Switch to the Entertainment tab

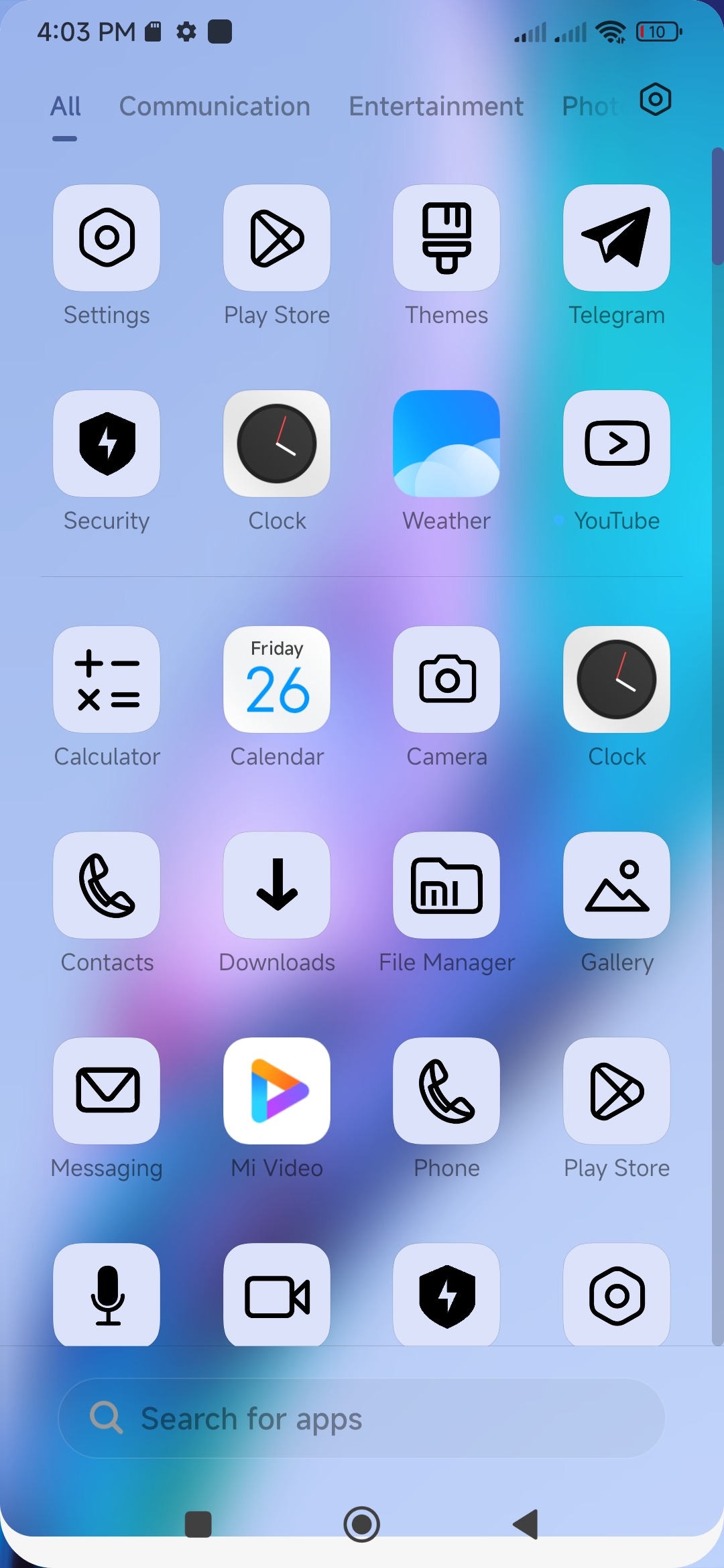[436, 107]
